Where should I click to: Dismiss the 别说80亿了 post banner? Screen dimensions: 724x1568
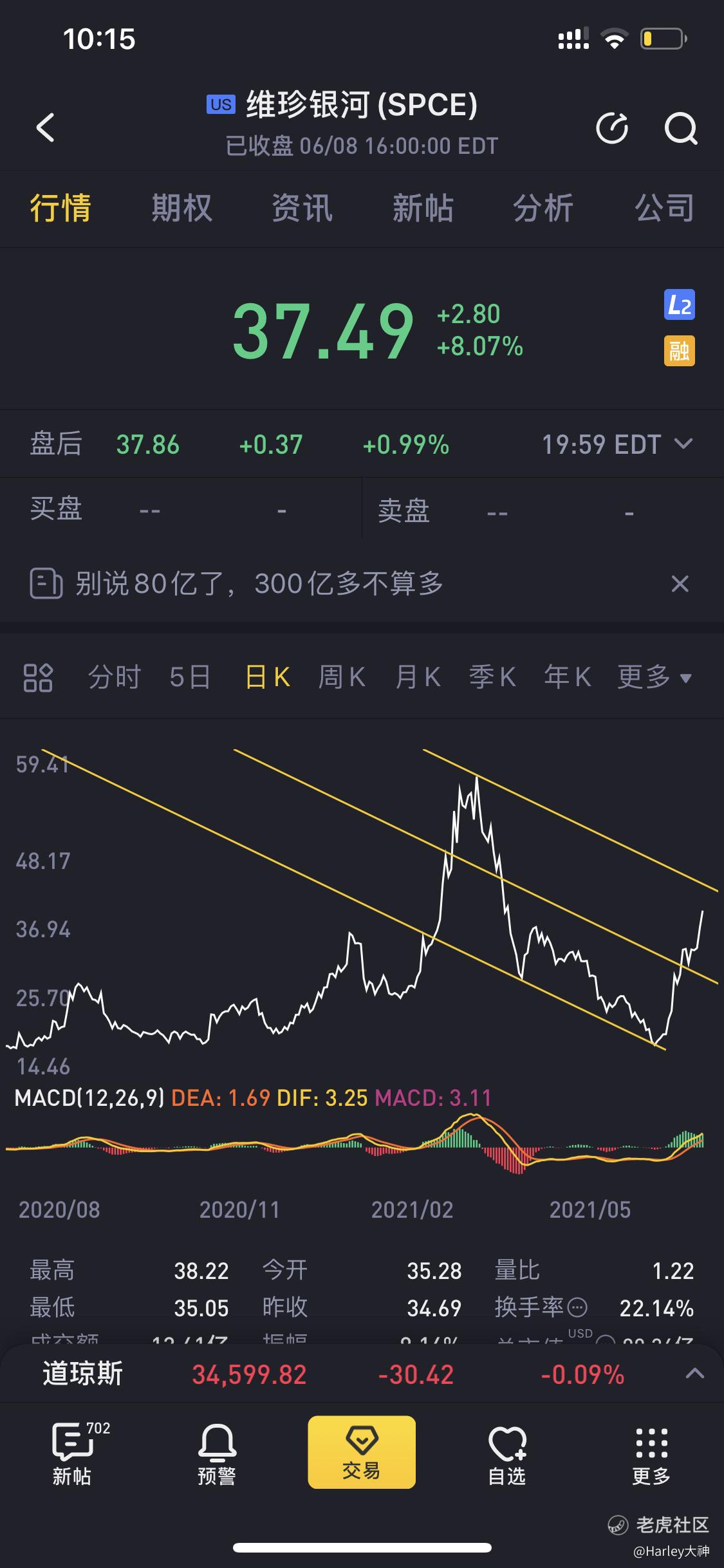click(680, 584)
